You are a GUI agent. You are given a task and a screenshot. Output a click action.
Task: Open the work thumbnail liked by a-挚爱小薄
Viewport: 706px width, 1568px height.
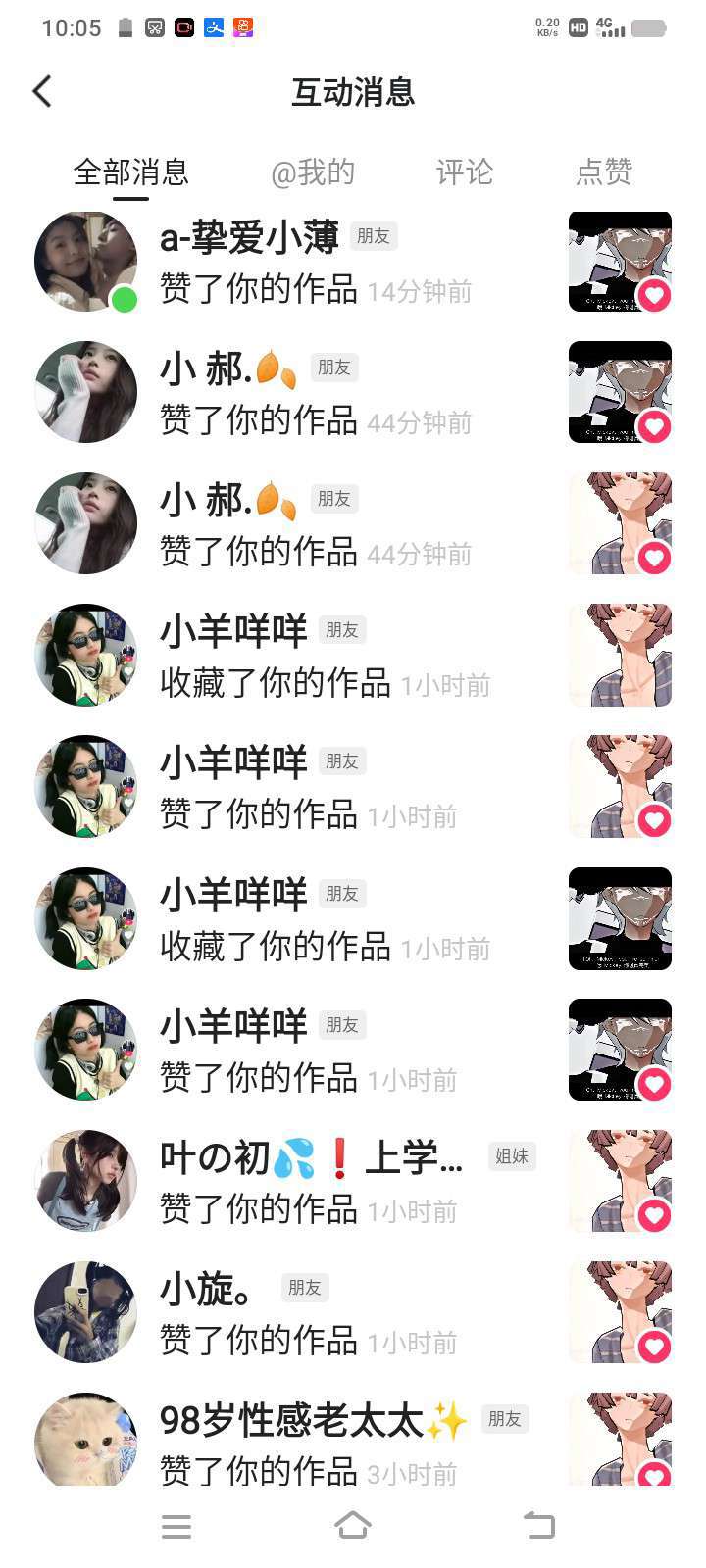620,262
